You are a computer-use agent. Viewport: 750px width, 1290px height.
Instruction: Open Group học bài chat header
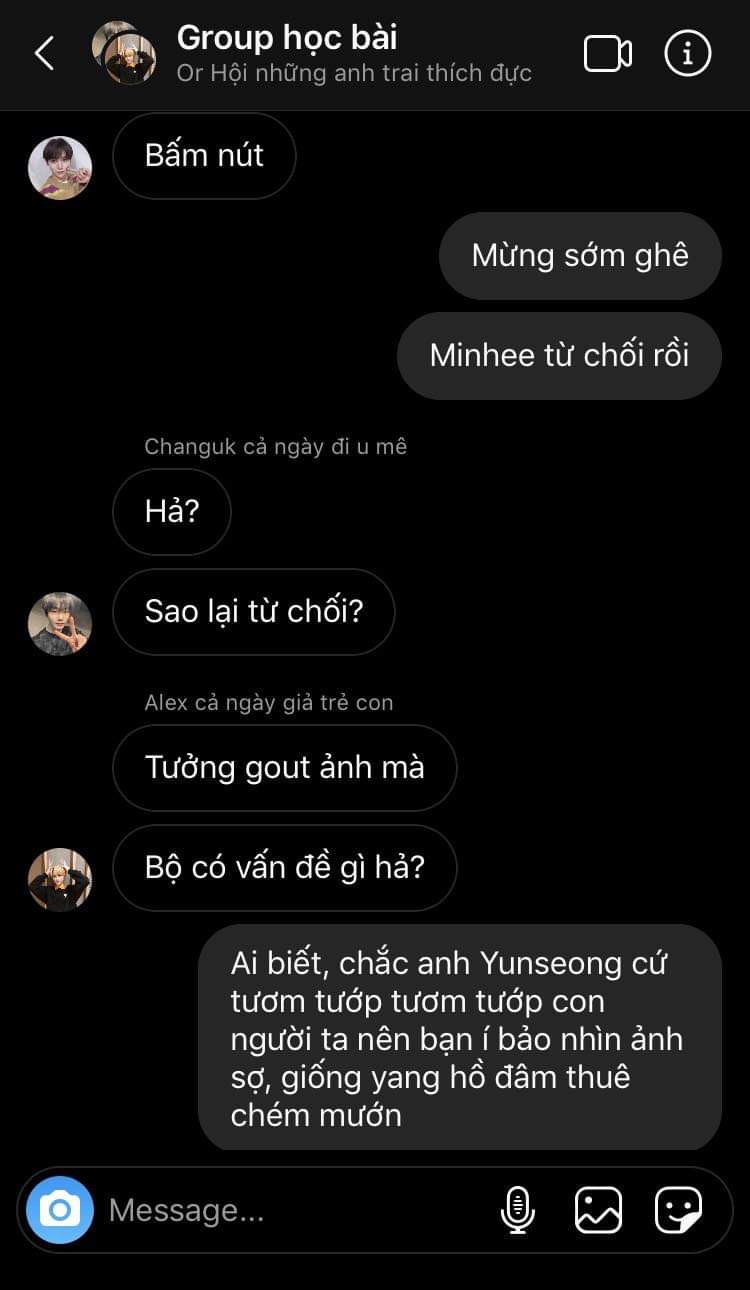287,38
